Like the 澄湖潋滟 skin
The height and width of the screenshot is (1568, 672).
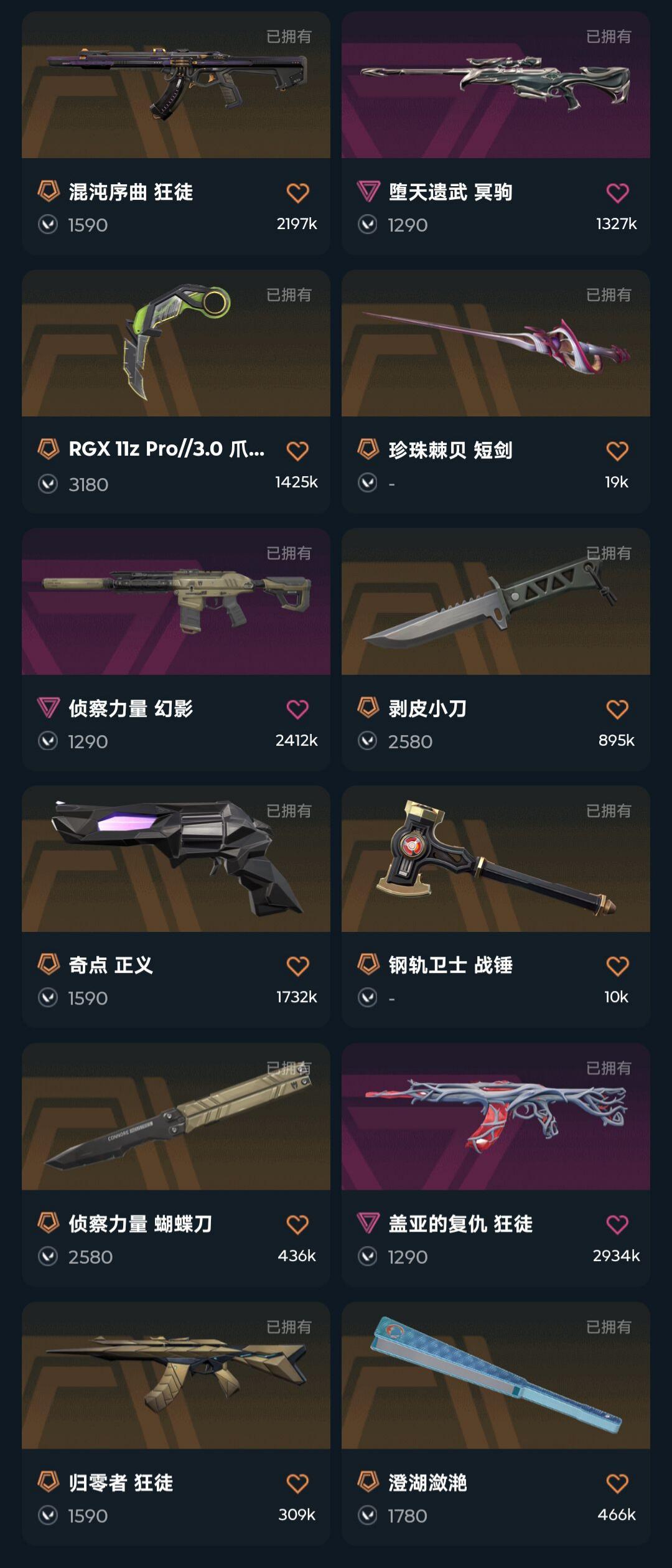pyautogui.click(x=617, y=1483)
